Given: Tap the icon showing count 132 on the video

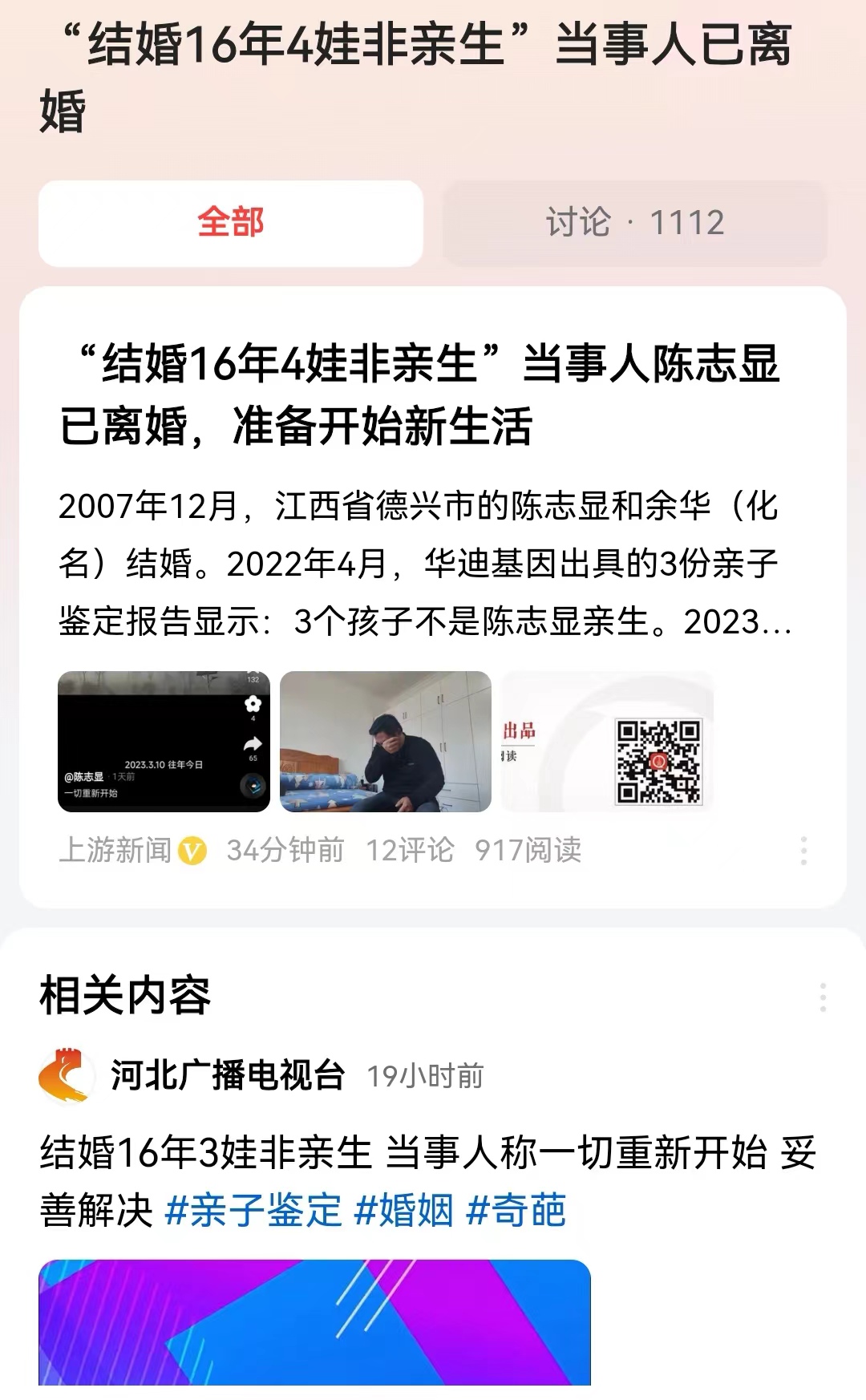Looking at the screenshot, I should point(253,679).
